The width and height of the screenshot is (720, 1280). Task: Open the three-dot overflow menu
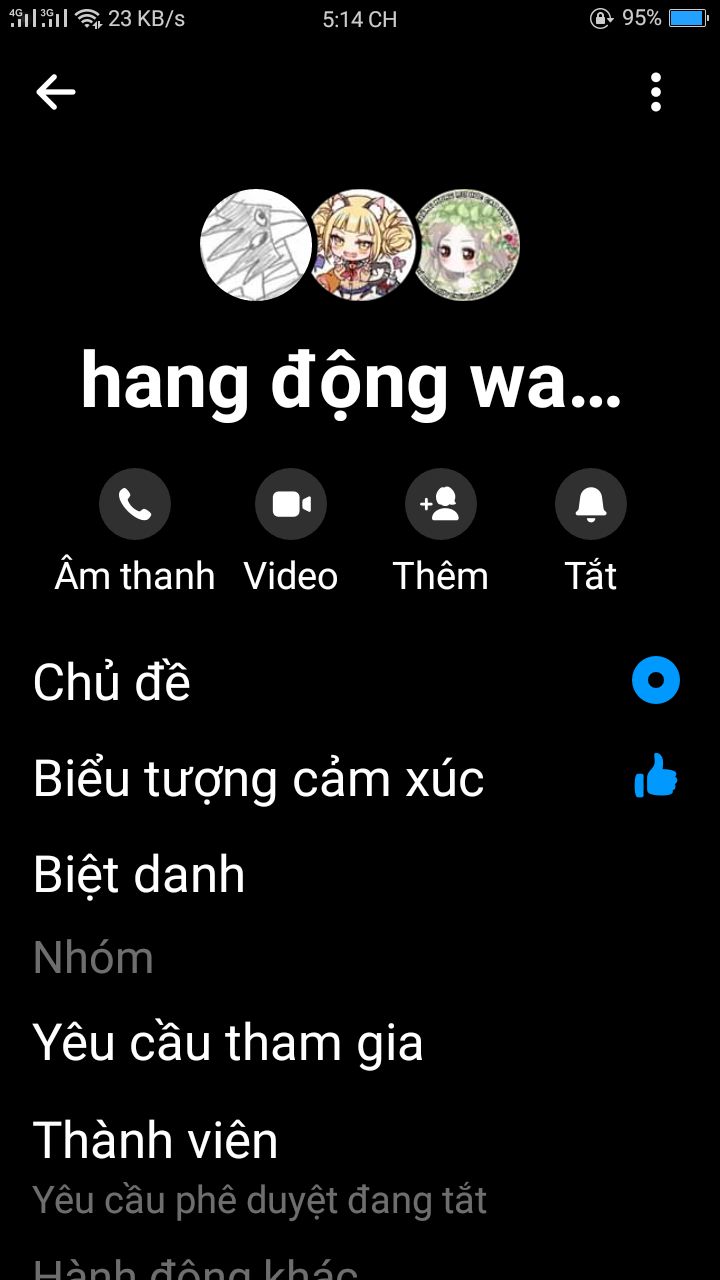click(656, 93)
